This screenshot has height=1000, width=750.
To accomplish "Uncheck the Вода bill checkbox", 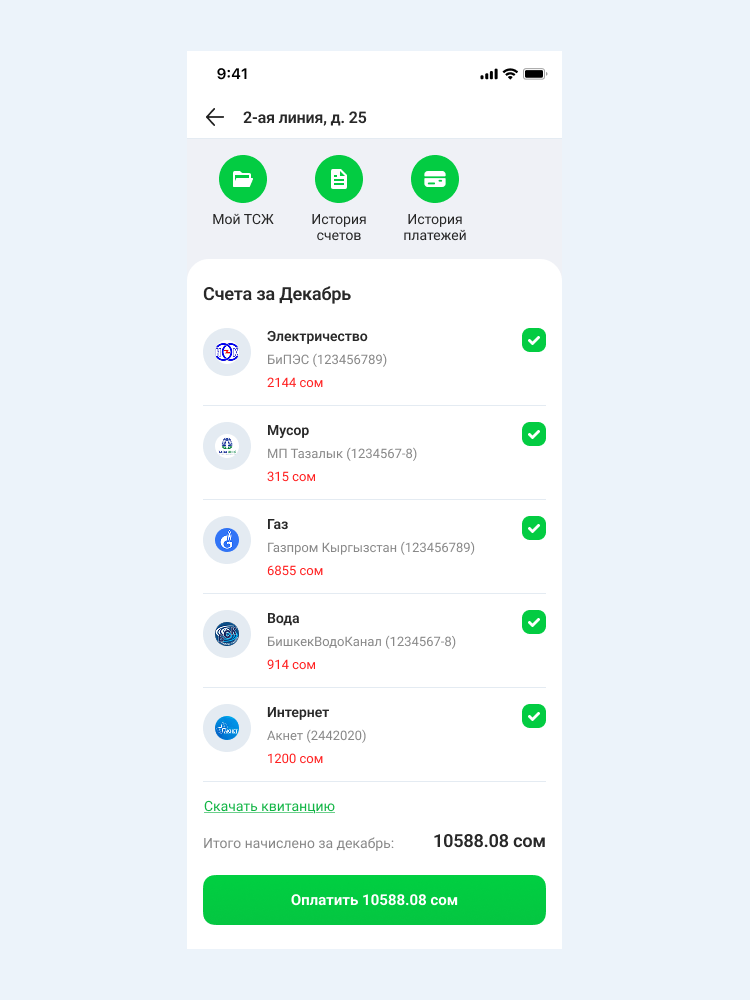I will [534, 622].
